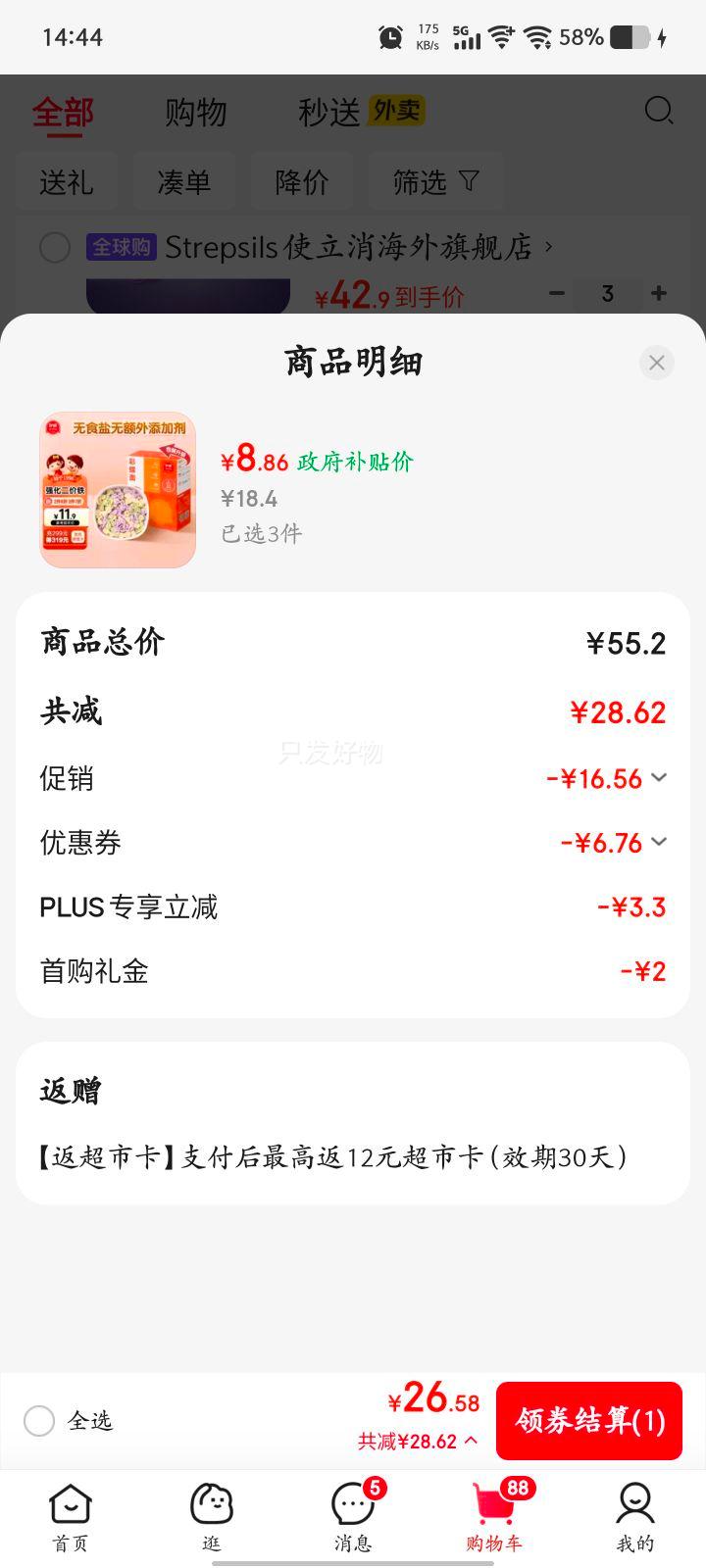This screenshot has width=706, height=1568.
Task: Click the 凑单 button
Action: point(184,181)
